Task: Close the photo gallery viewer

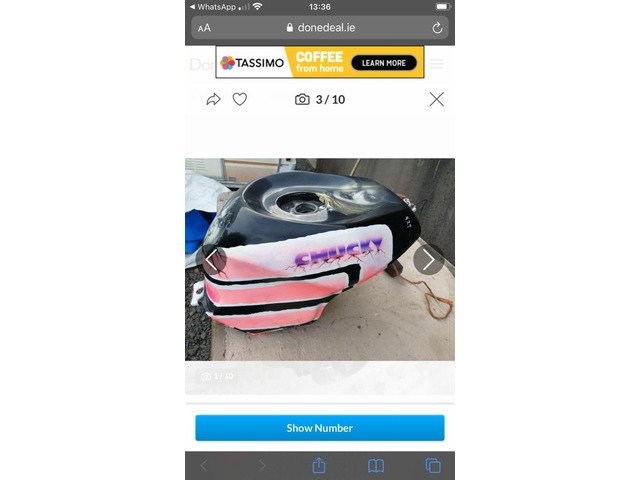Action: tap(436, 99)
